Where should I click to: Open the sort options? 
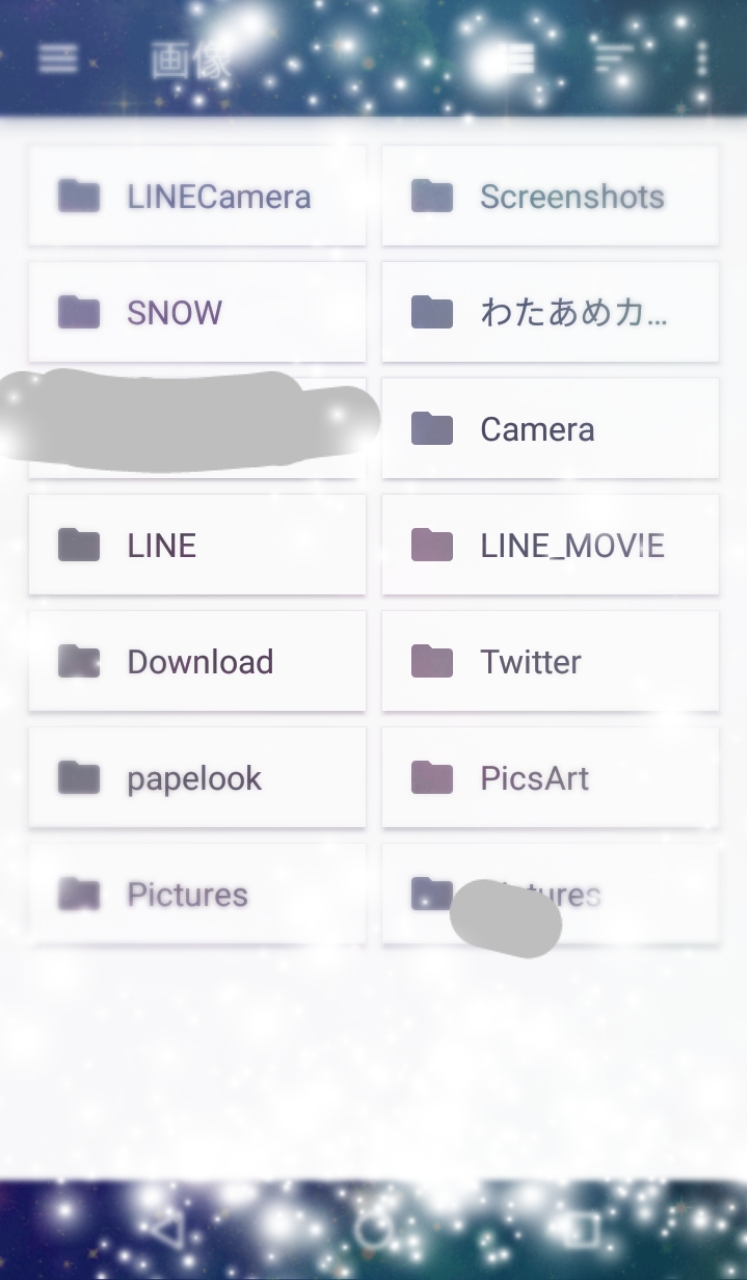pos(614,59)
